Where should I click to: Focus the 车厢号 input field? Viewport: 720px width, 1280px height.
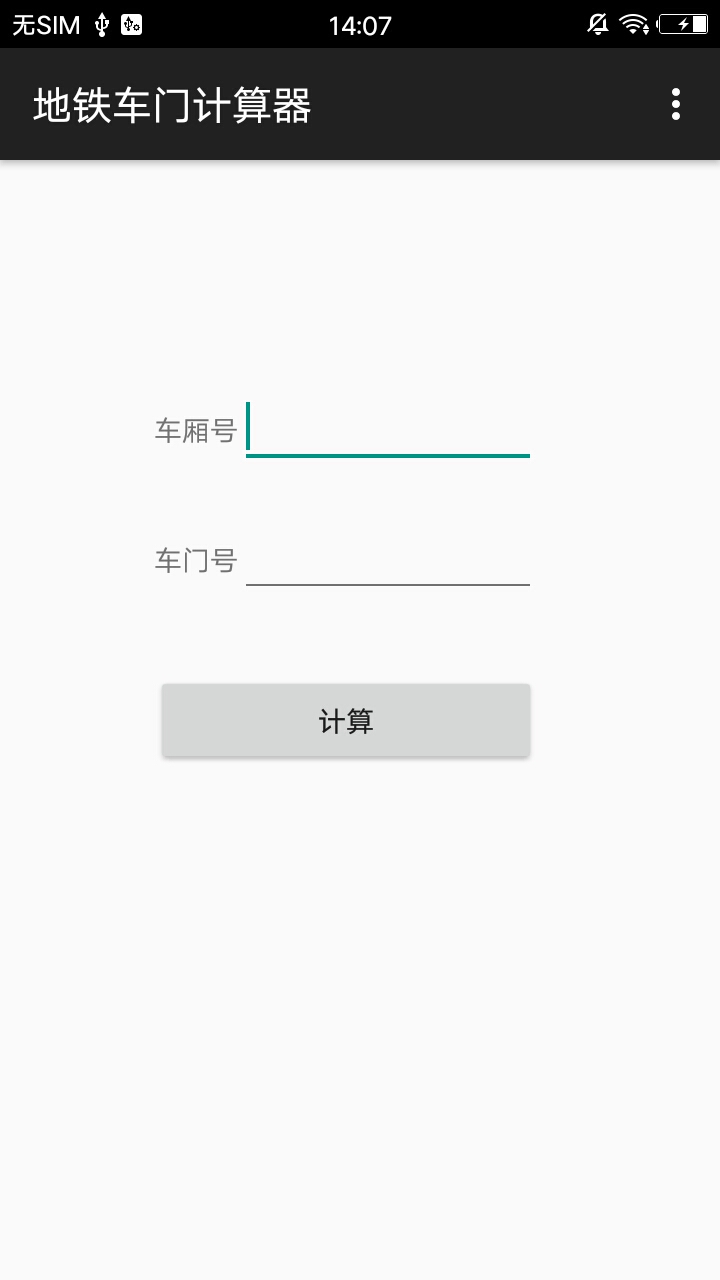(388, 430)
